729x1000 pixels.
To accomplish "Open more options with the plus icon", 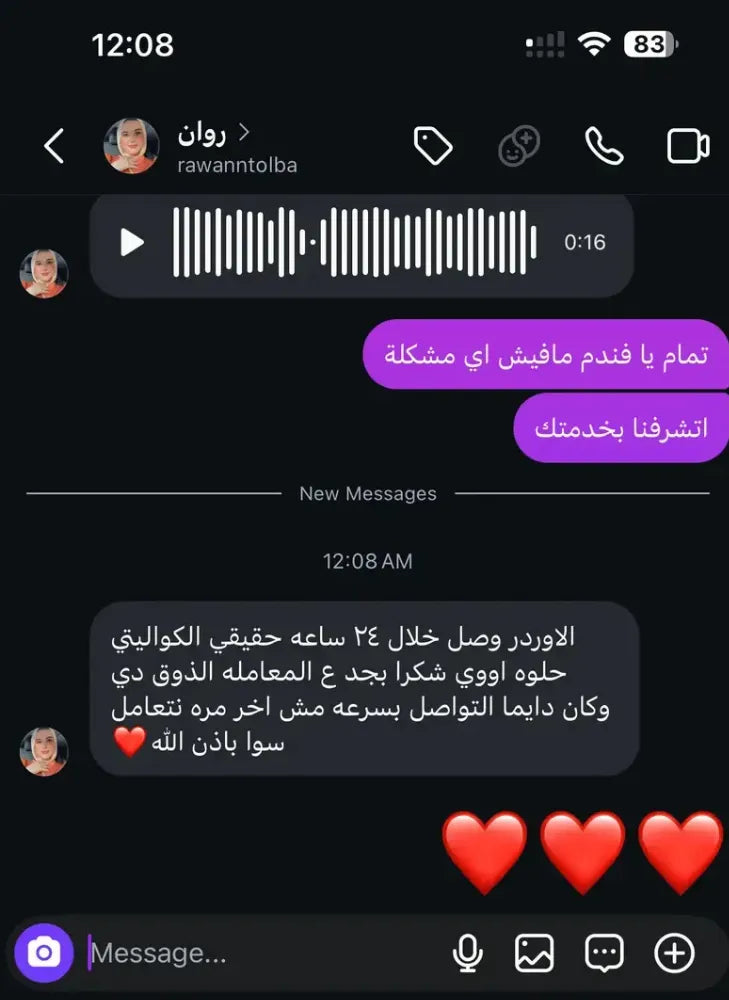I will point(675,953).
